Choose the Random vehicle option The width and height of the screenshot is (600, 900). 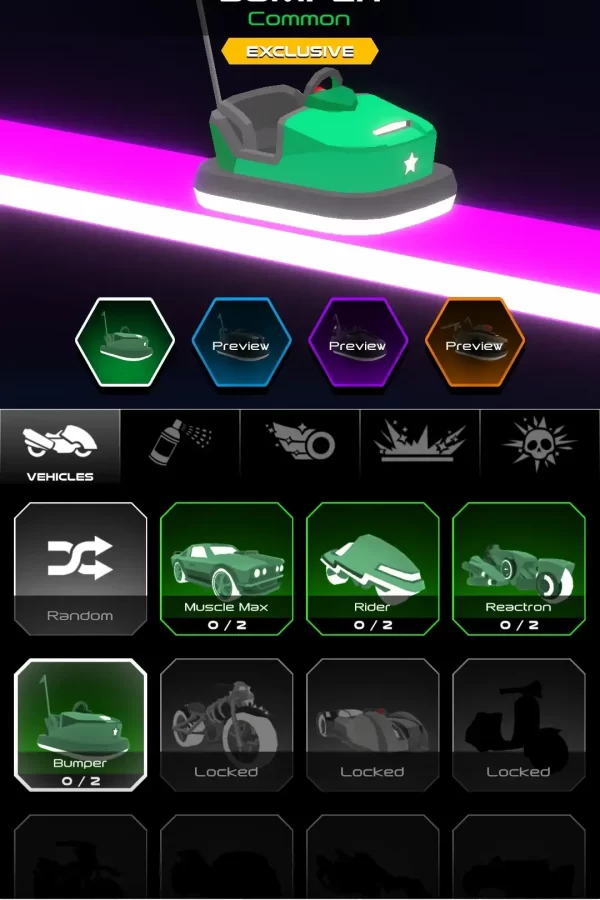coord(80,569)
